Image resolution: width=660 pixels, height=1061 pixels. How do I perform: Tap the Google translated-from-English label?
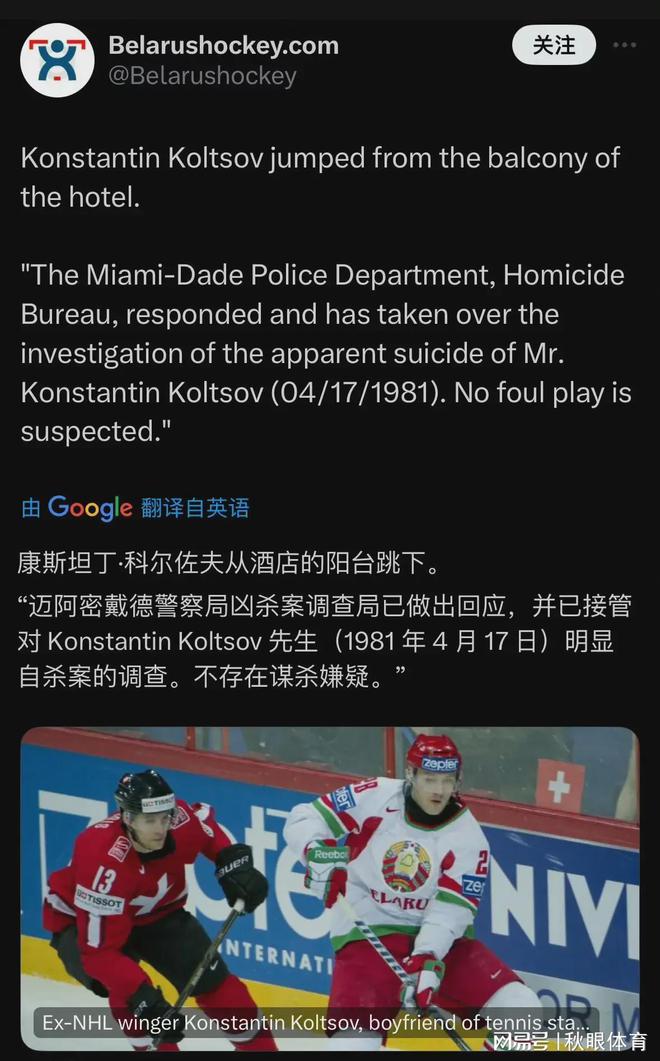(x=135, y=508)
